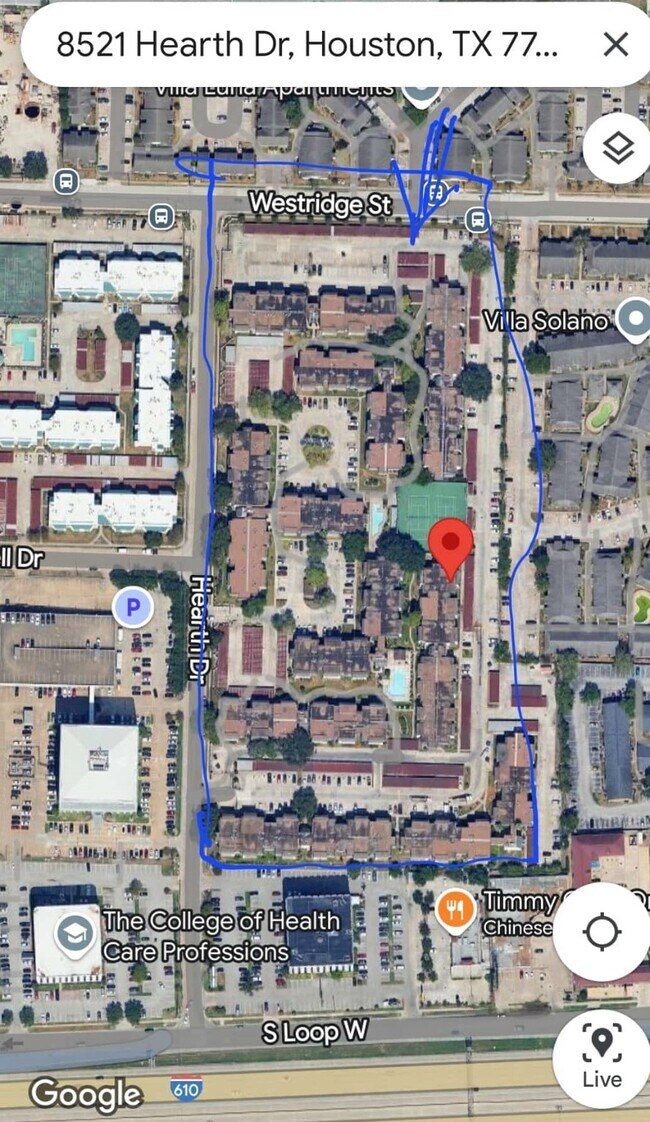Center the map on my location
650x1122 pixels.
tap(602, 932)
